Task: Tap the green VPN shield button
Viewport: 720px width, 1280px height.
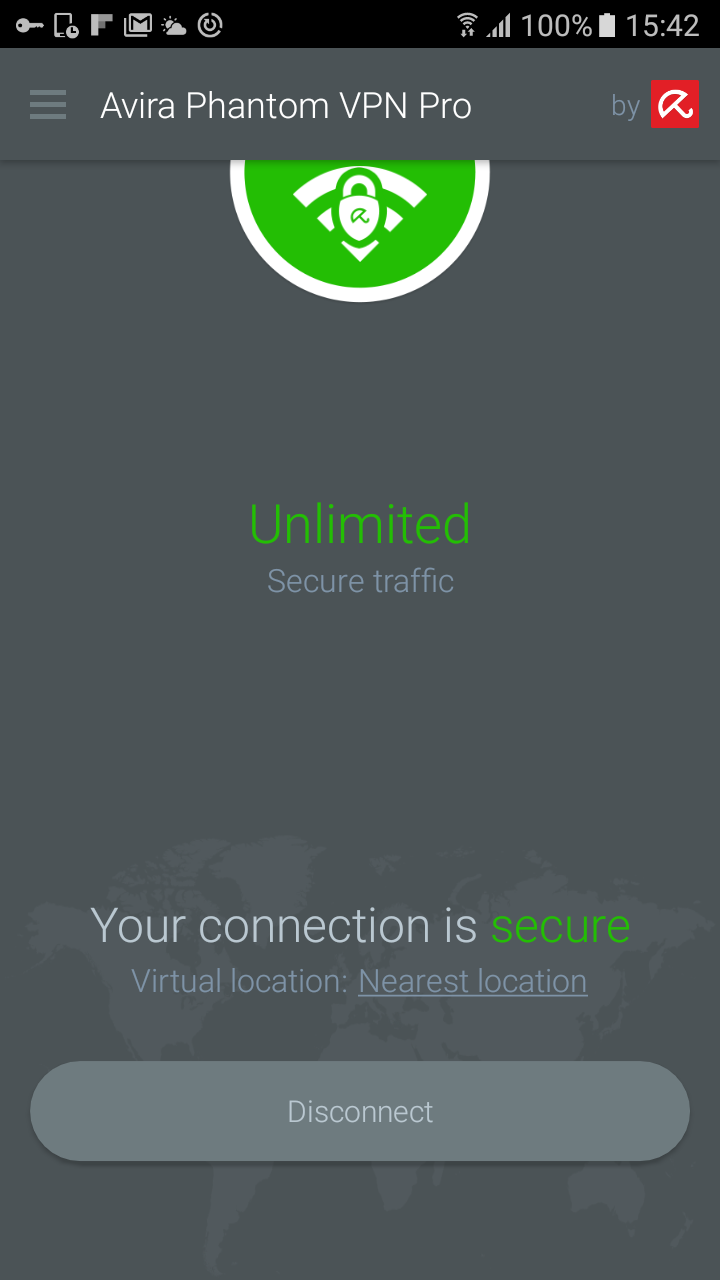Action: (360, 220)
